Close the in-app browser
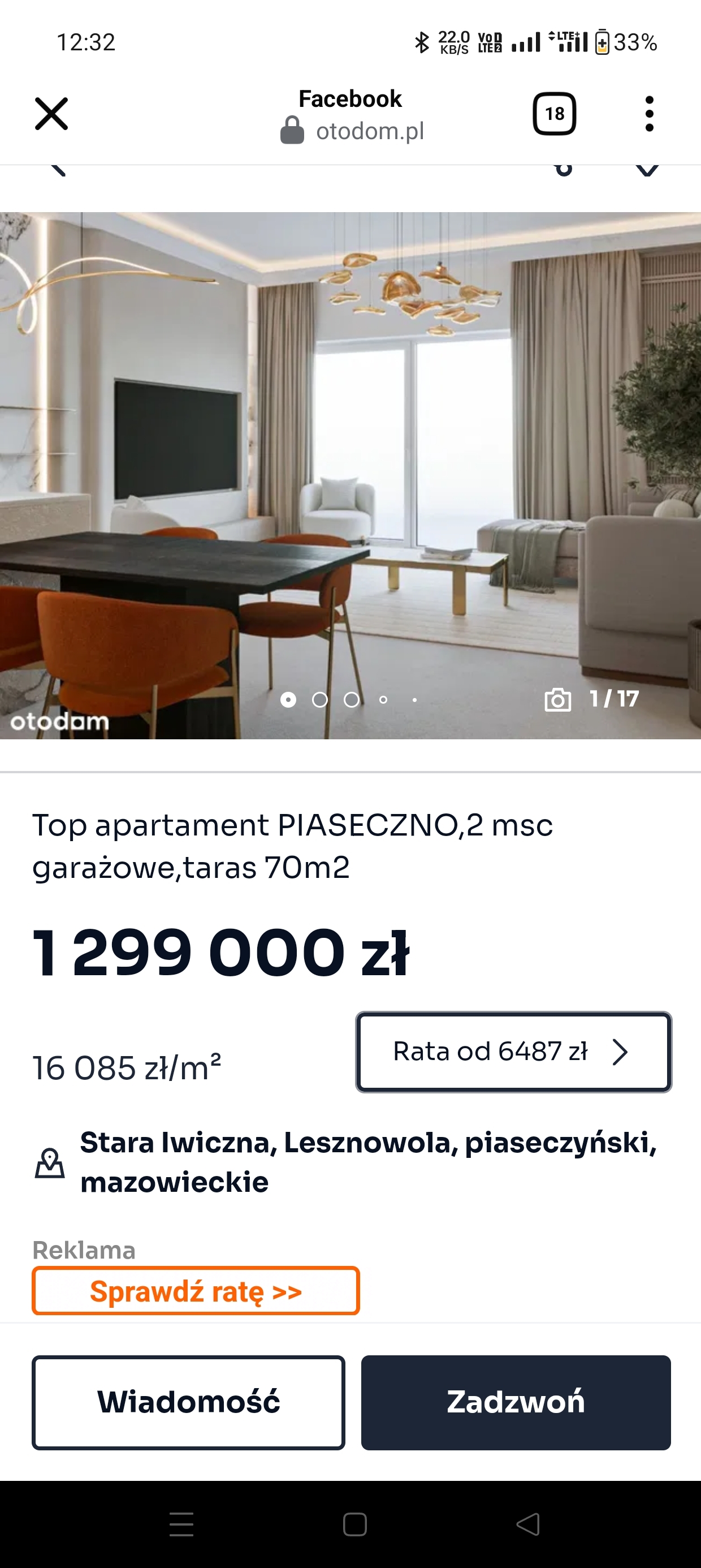This screenshot has width=701, height=1568. pyautogui.click(x=51, y=114)
